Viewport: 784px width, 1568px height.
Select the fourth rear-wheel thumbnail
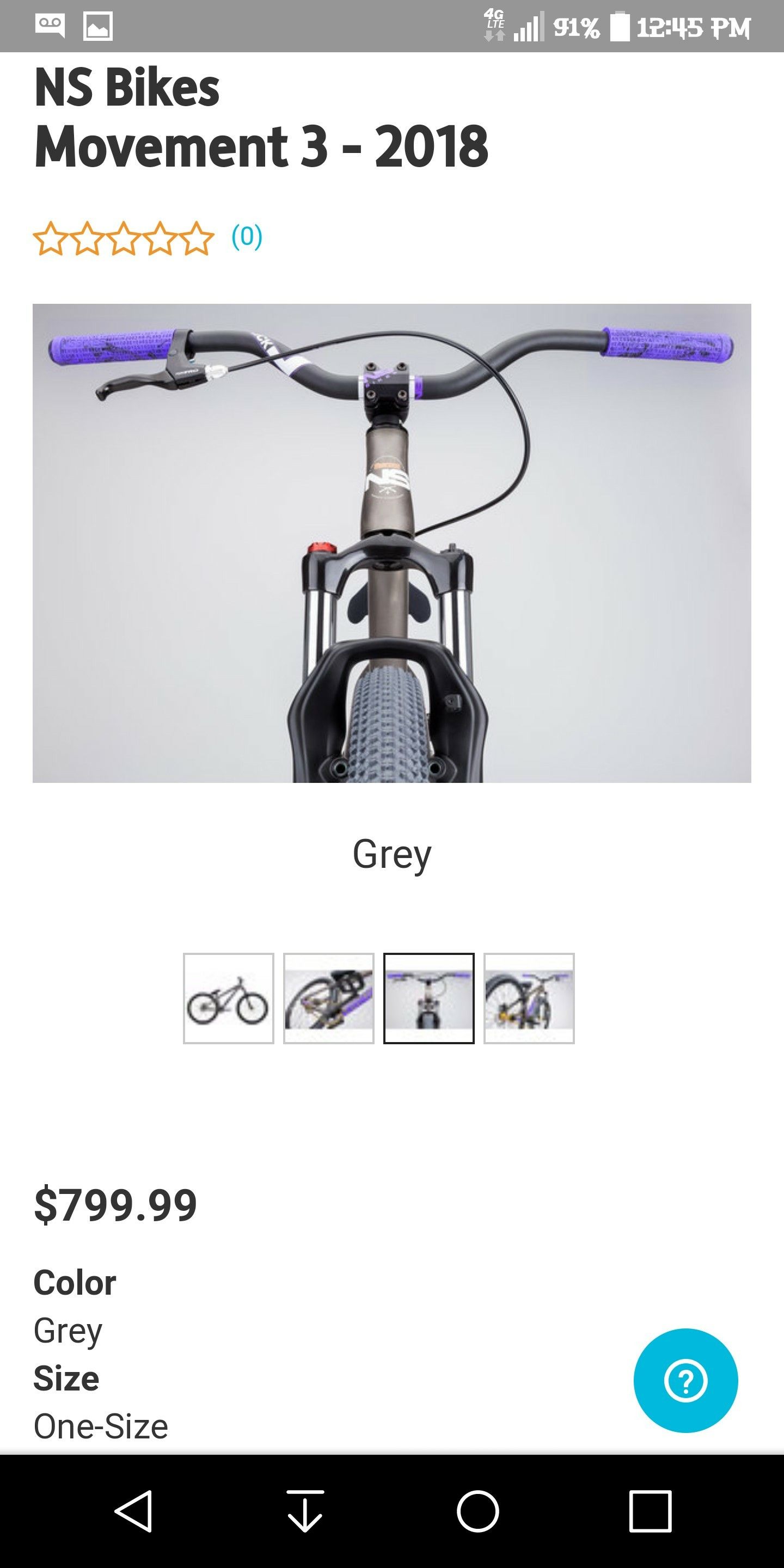pyautogui.click(x=529, y=999)
